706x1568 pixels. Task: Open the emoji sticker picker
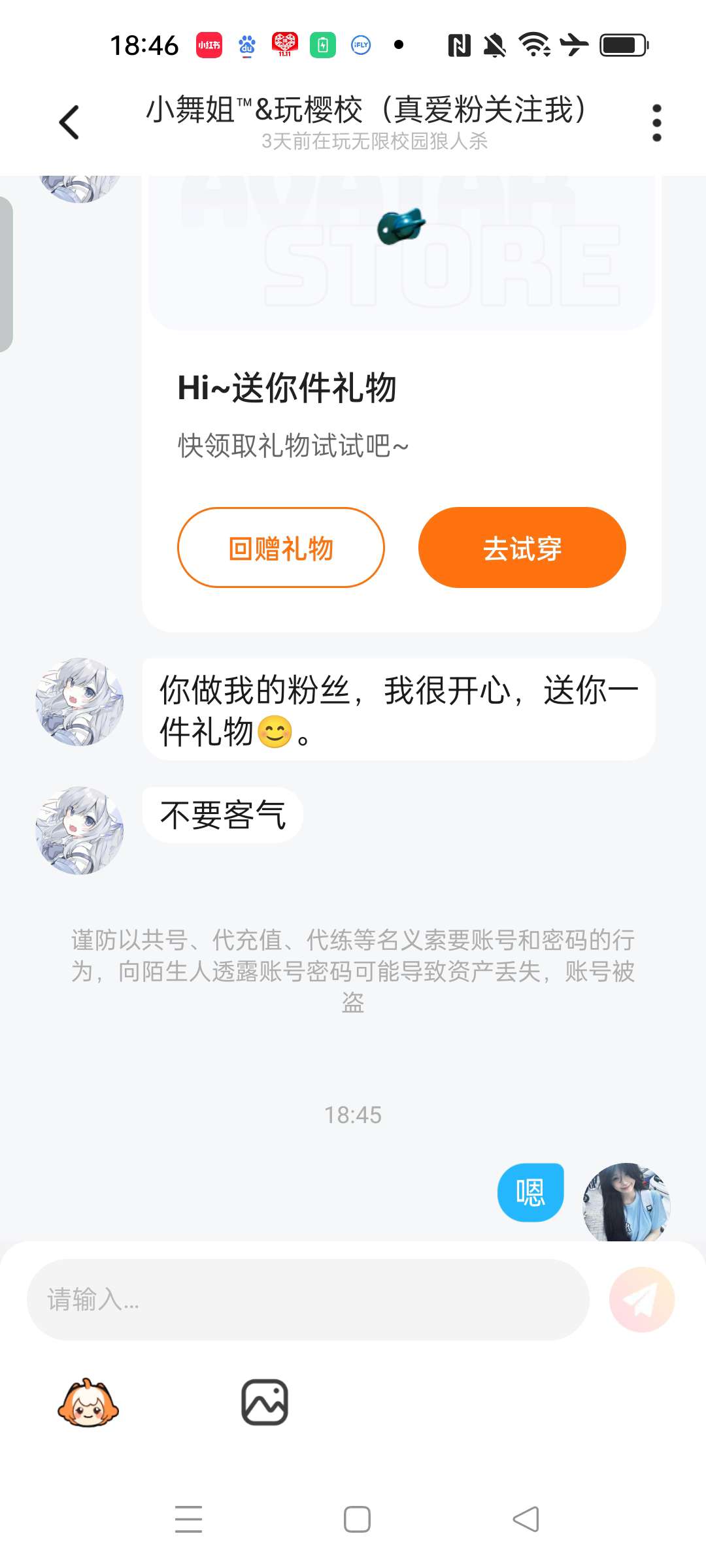[88, 1403]
